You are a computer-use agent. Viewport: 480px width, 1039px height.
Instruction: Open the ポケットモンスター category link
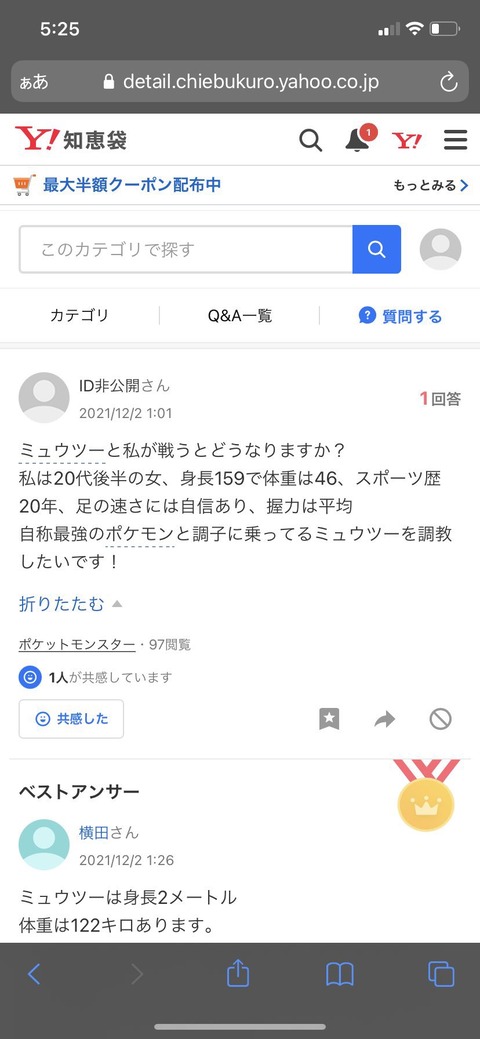pos(77,644)
